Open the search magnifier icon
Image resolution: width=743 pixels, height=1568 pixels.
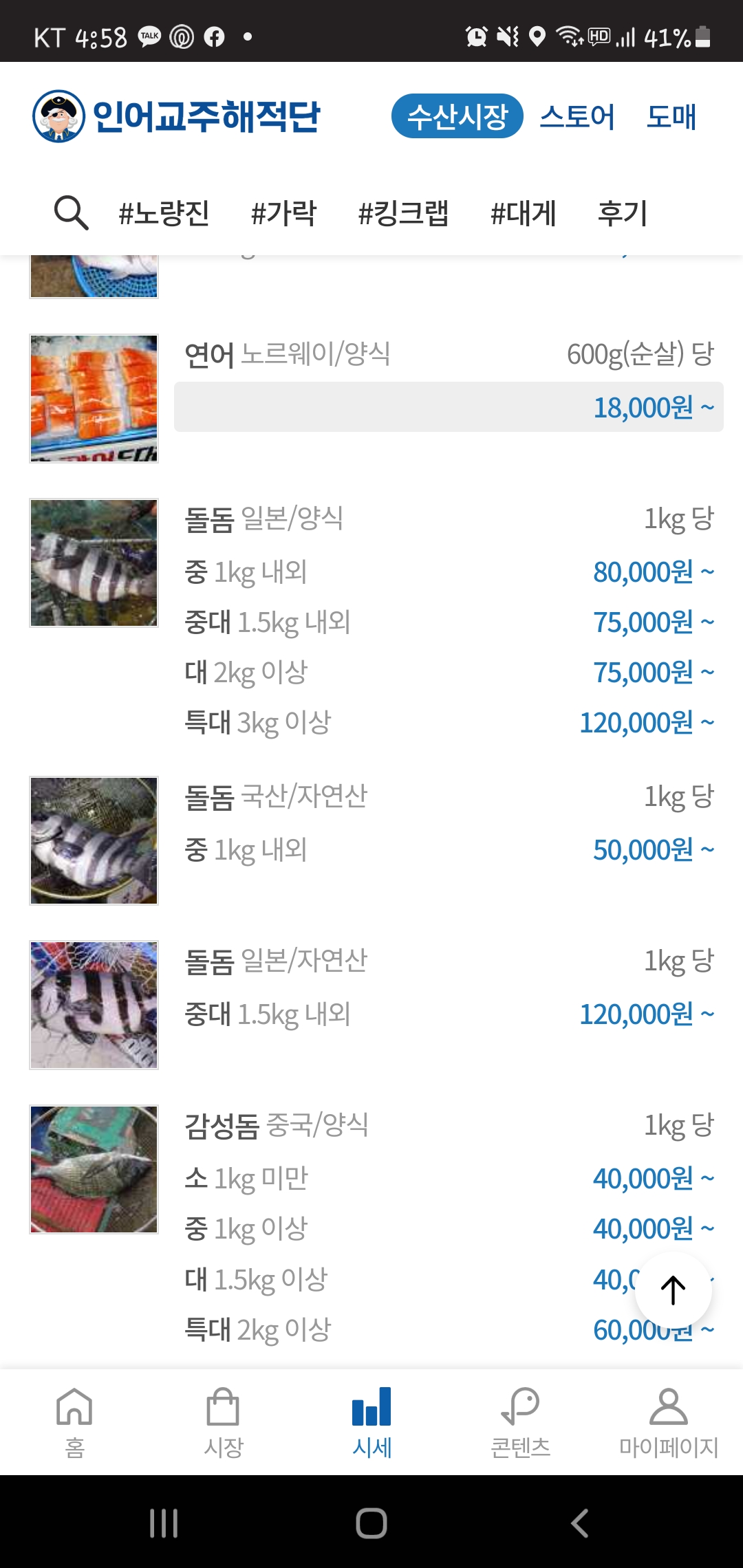click(72, 213)
